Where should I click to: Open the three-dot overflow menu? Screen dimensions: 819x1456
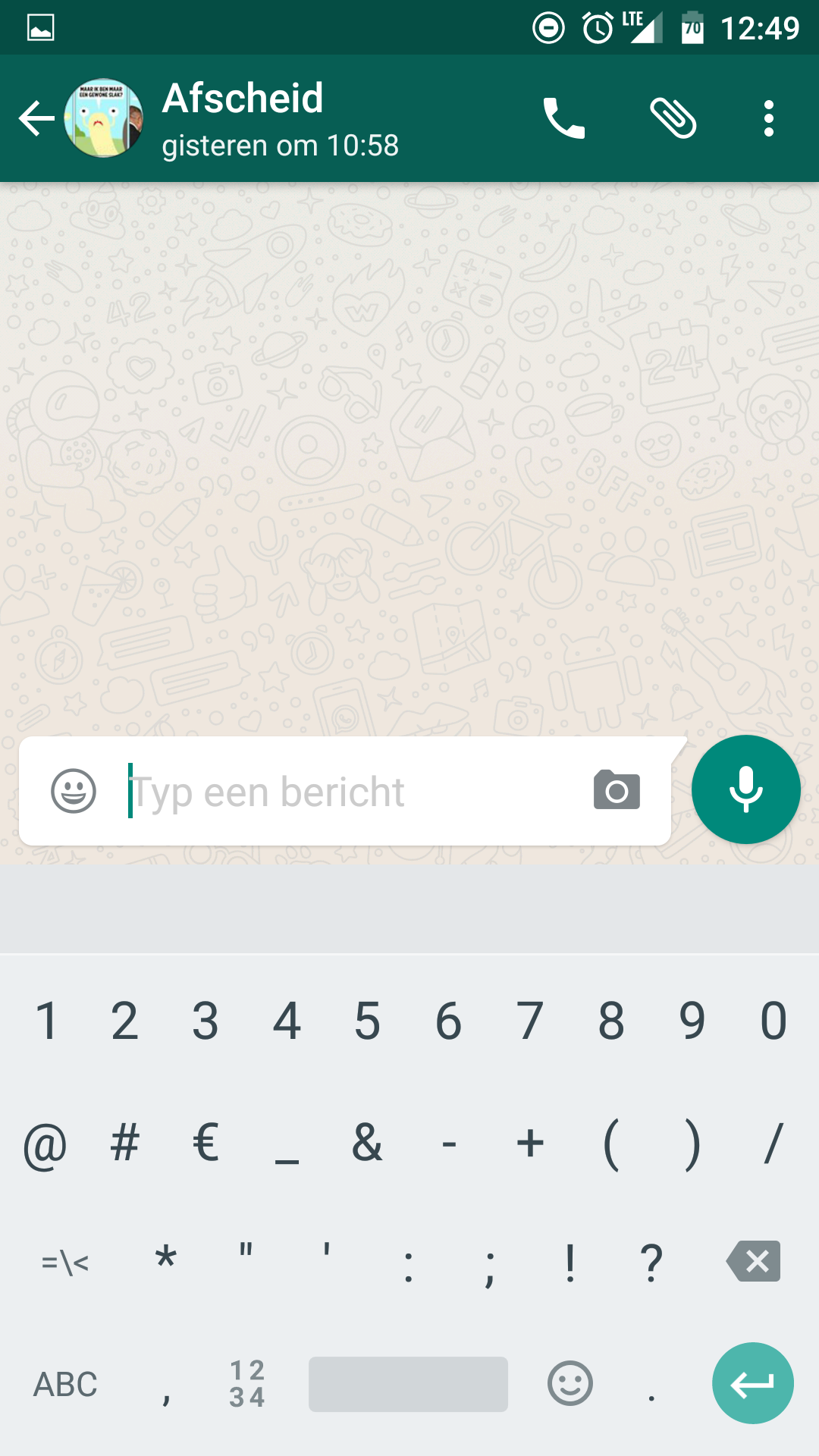[769, 118]
